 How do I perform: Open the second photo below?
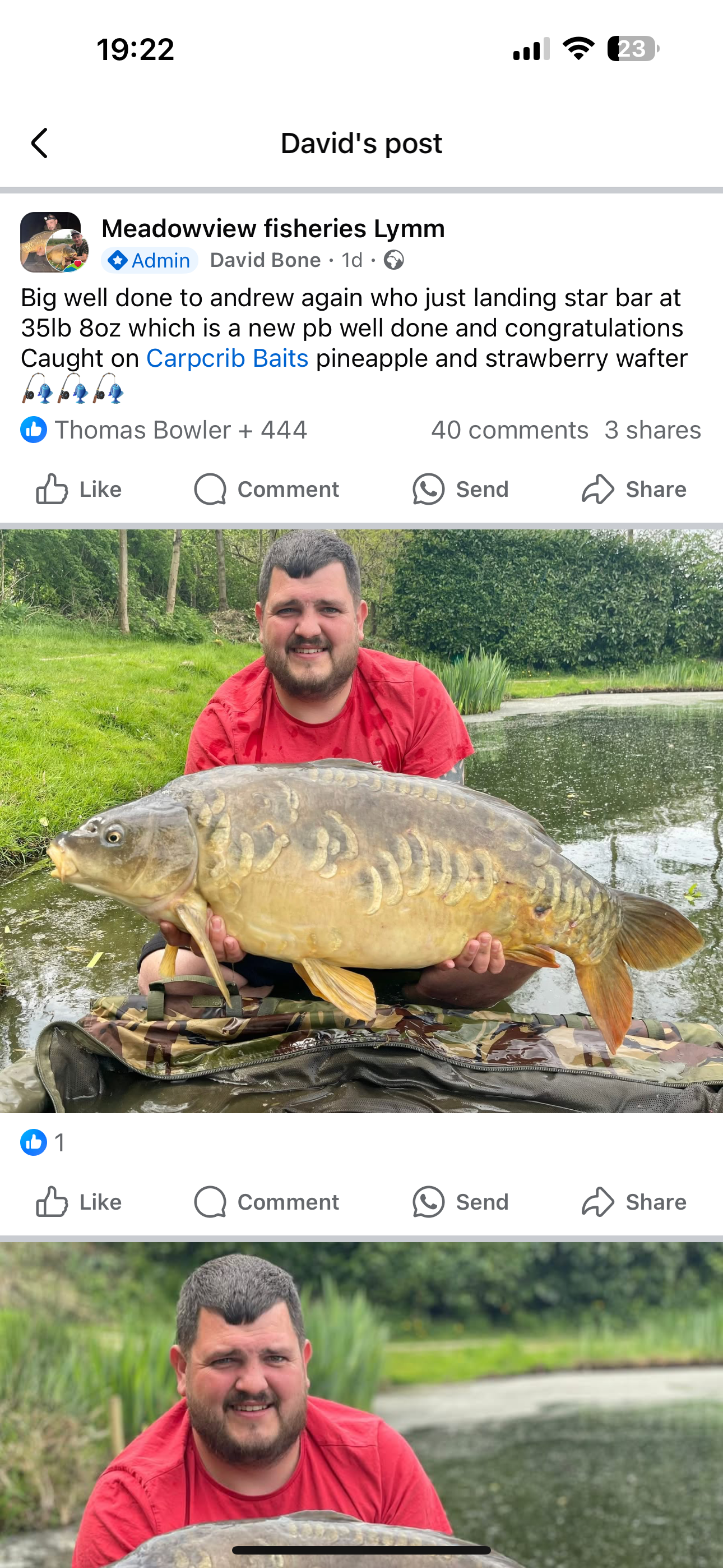(x=361, y=1400)
